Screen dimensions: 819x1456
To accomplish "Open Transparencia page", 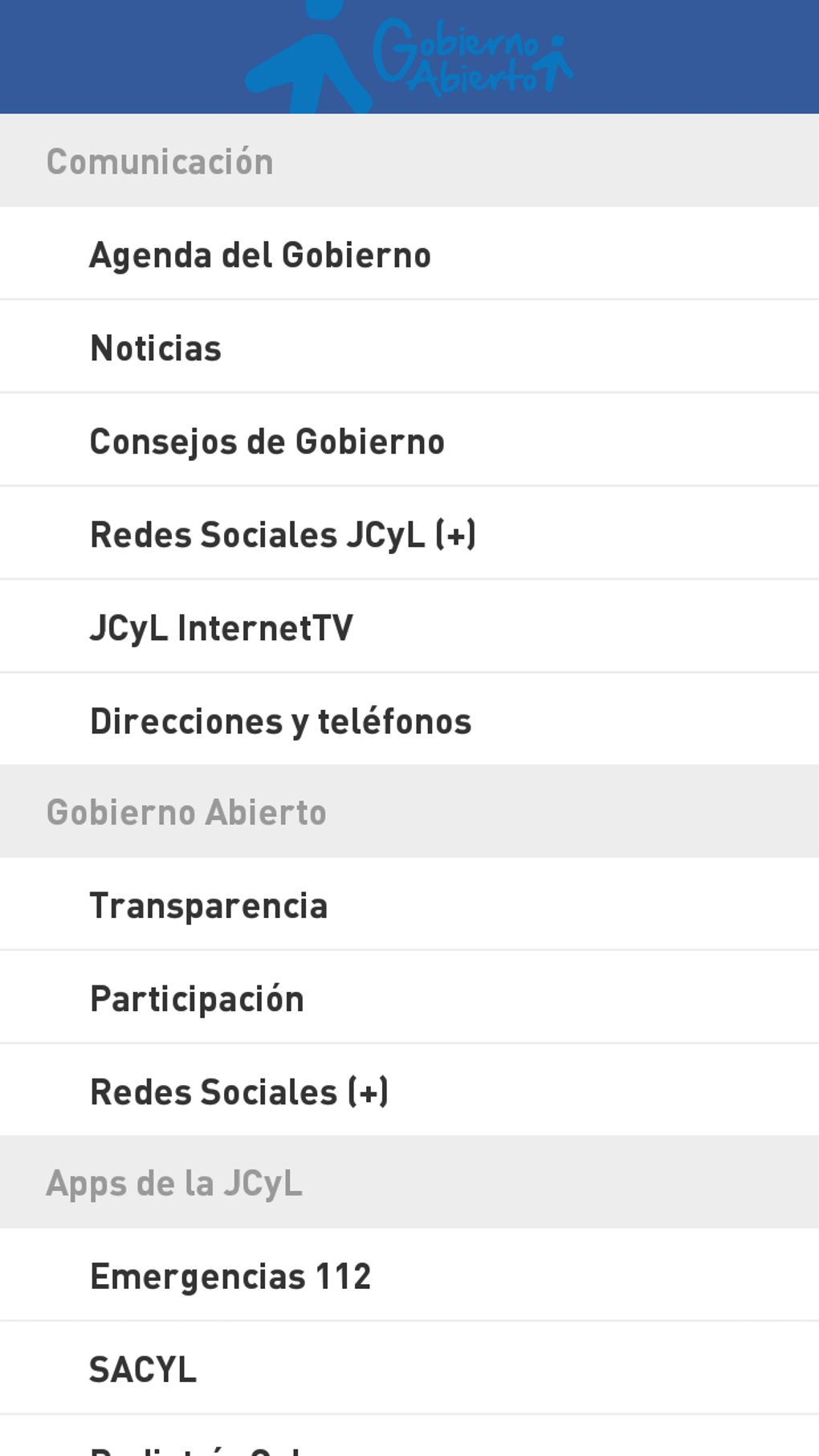I will [x=209, y=906].
